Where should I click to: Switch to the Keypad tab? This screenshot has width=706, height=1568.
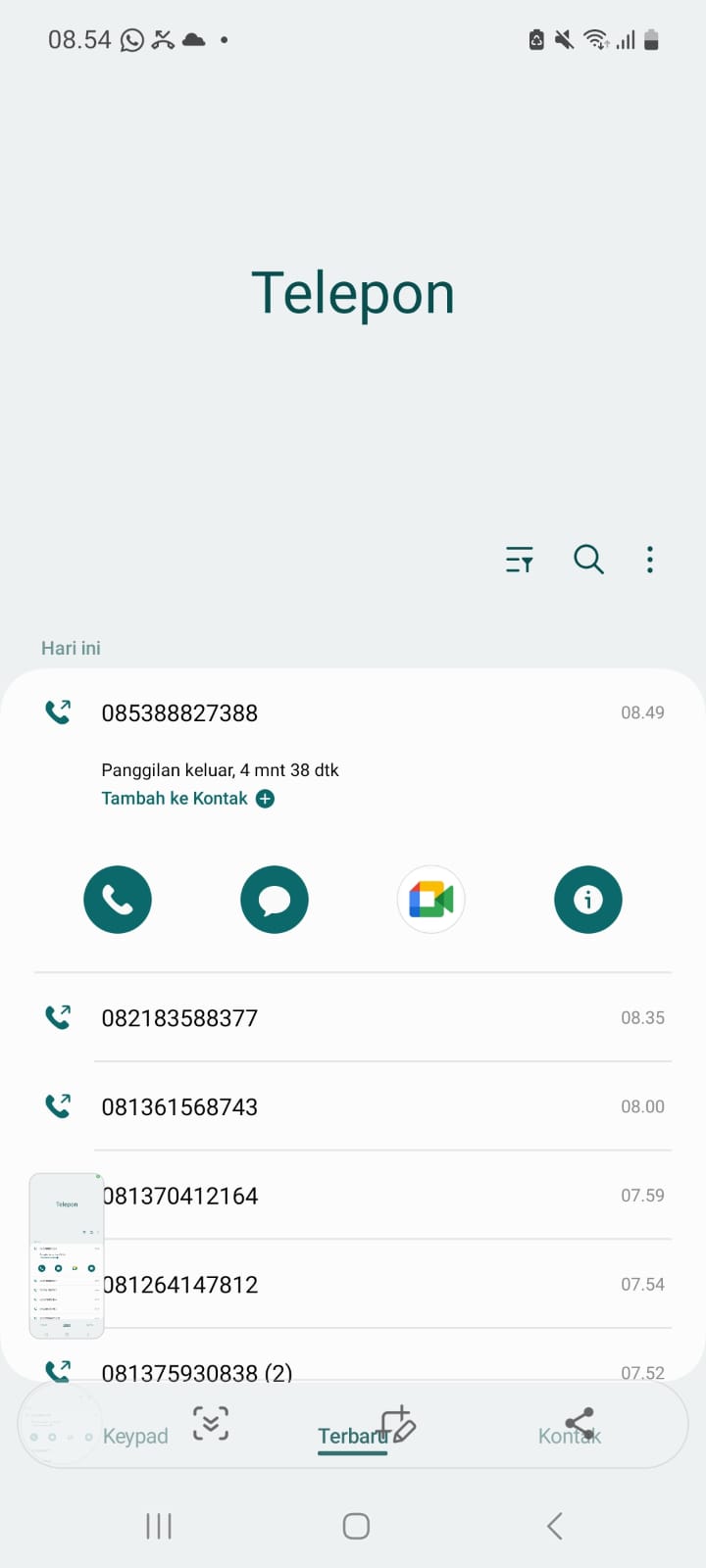[x=135, y=1437]
